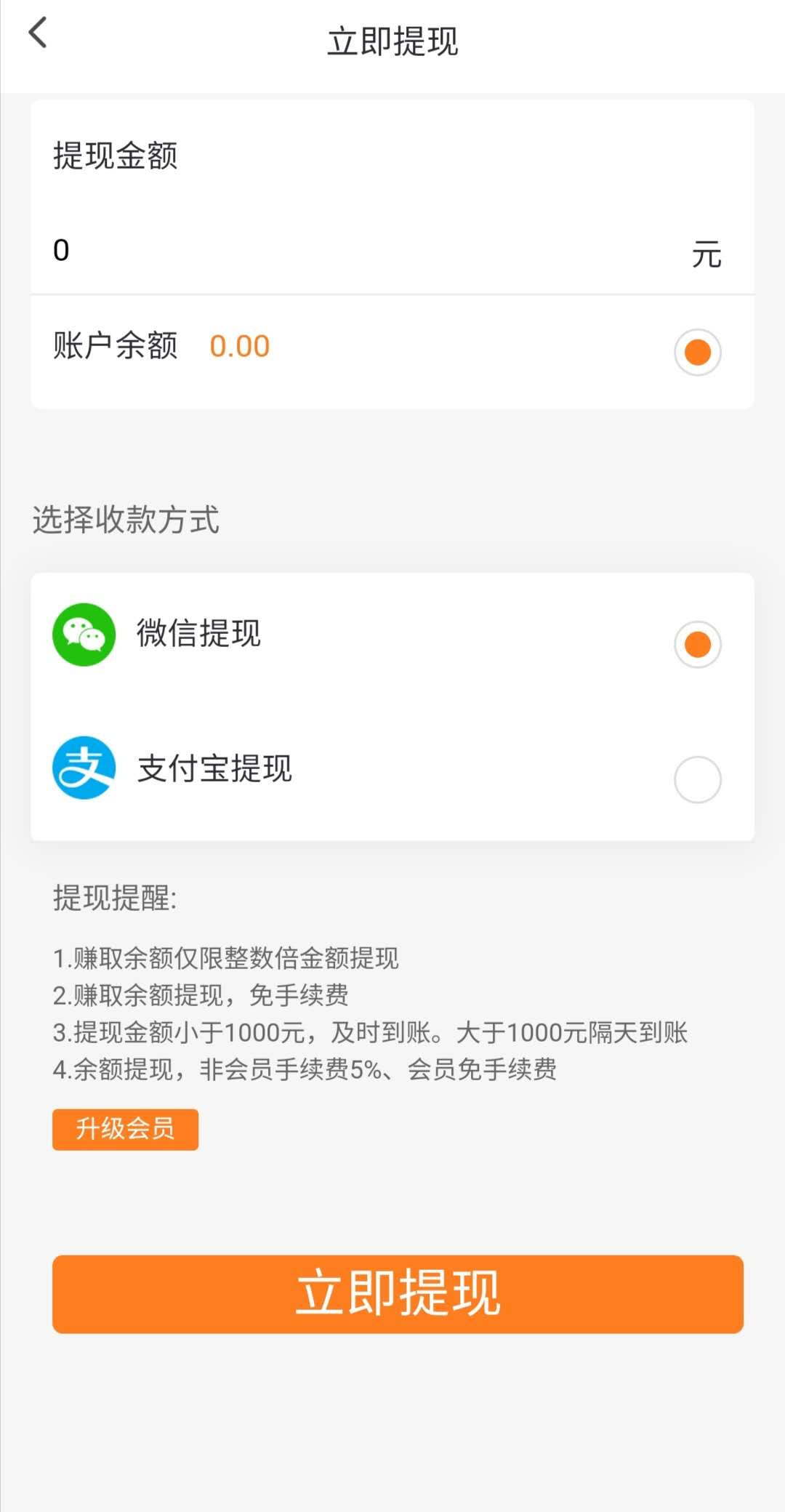Image resolution: width=785 pixels, height=1512 pixels.
Task: Select the account balance radio button
Action: (x=697, y=352)
